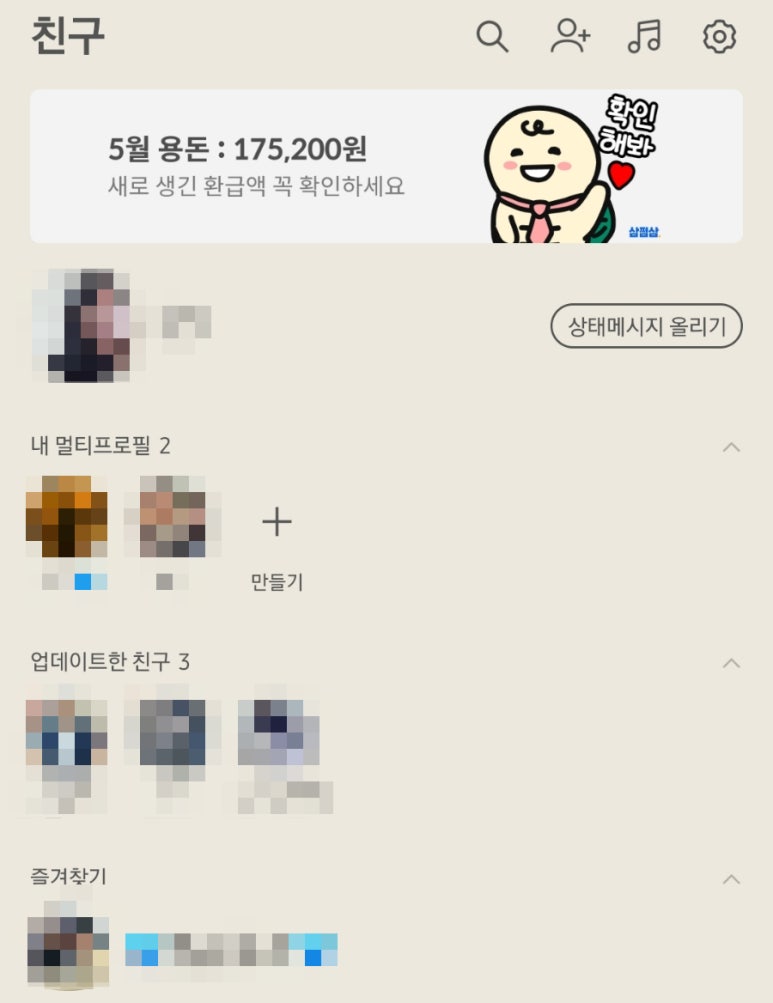This screenshot has width=773, height=1003.
Task: Open the music note icon
Action: pos(644,38)
